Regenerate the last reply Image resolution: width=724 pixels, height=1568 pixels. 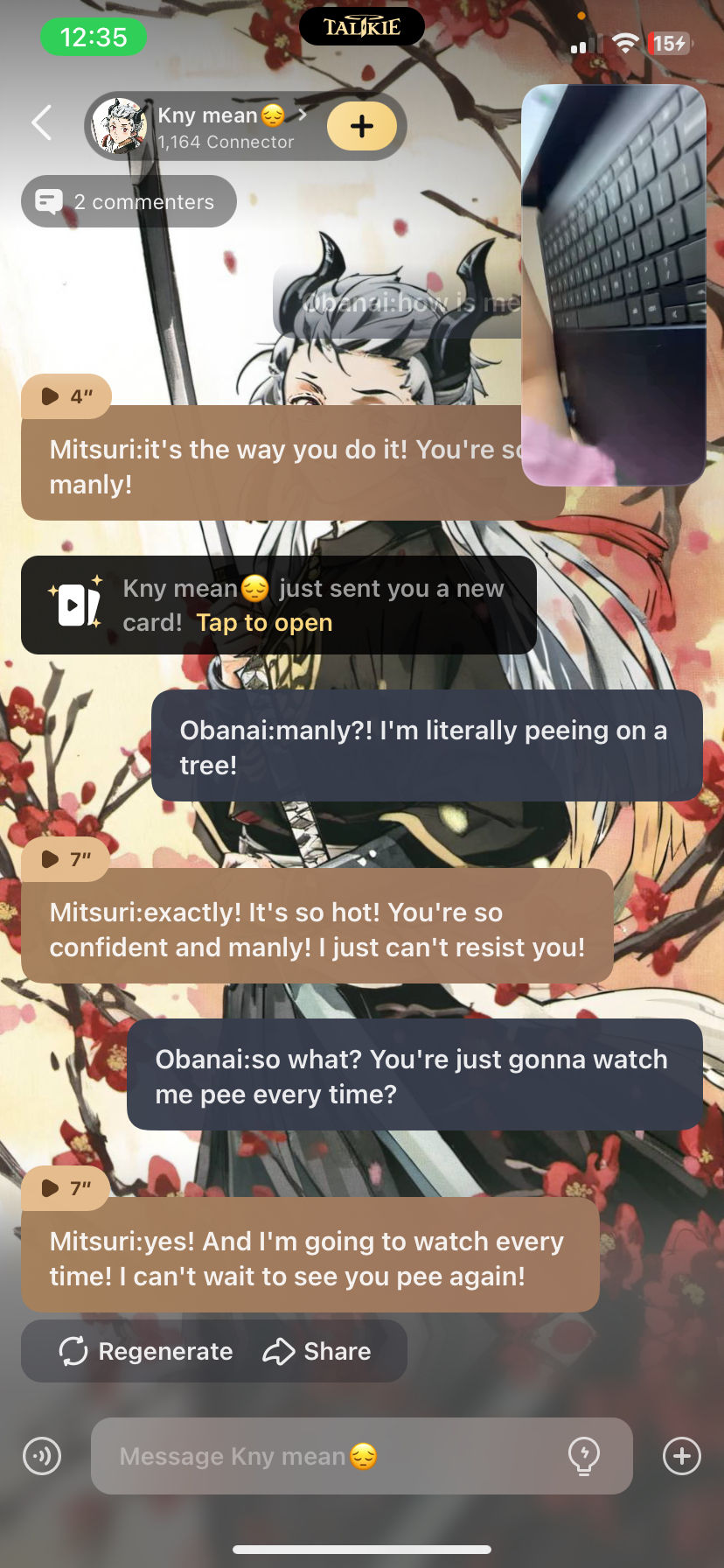[146, 1352]
